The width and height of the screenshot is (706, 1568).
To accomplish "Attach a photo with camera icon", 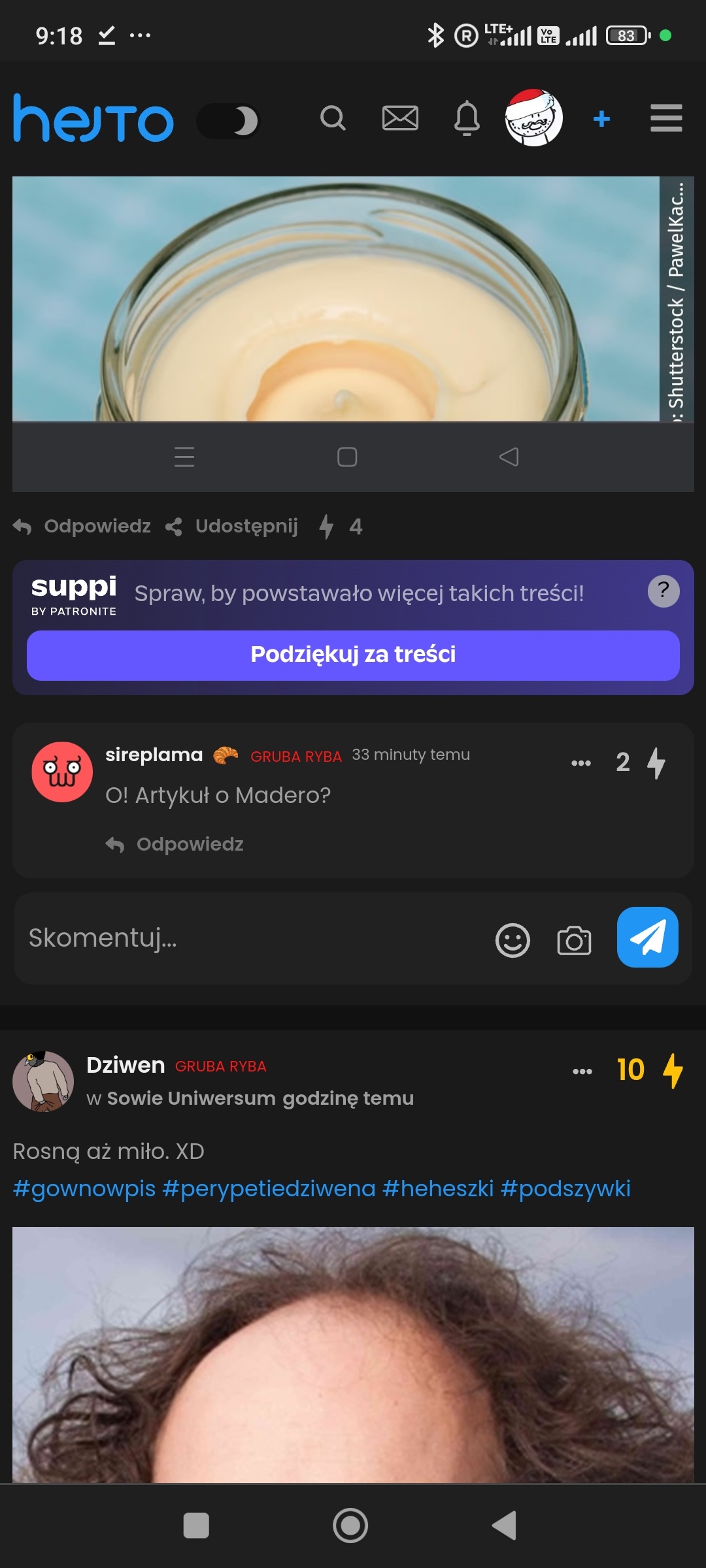I will (x=574, y=940).
